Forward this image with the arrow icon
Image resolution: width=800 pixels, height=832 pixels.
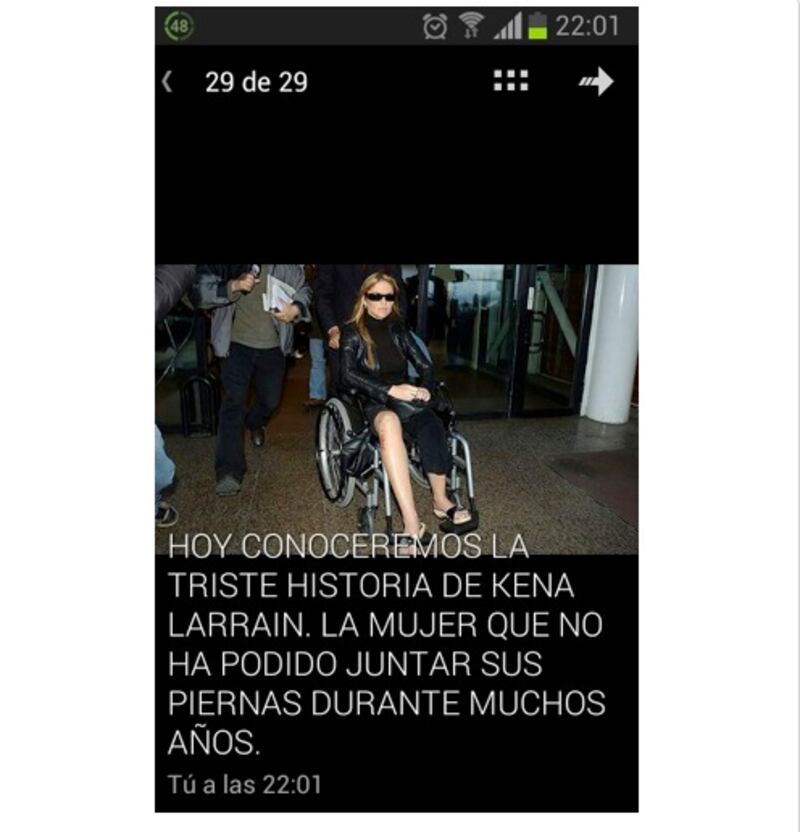(x=596, y=81)
